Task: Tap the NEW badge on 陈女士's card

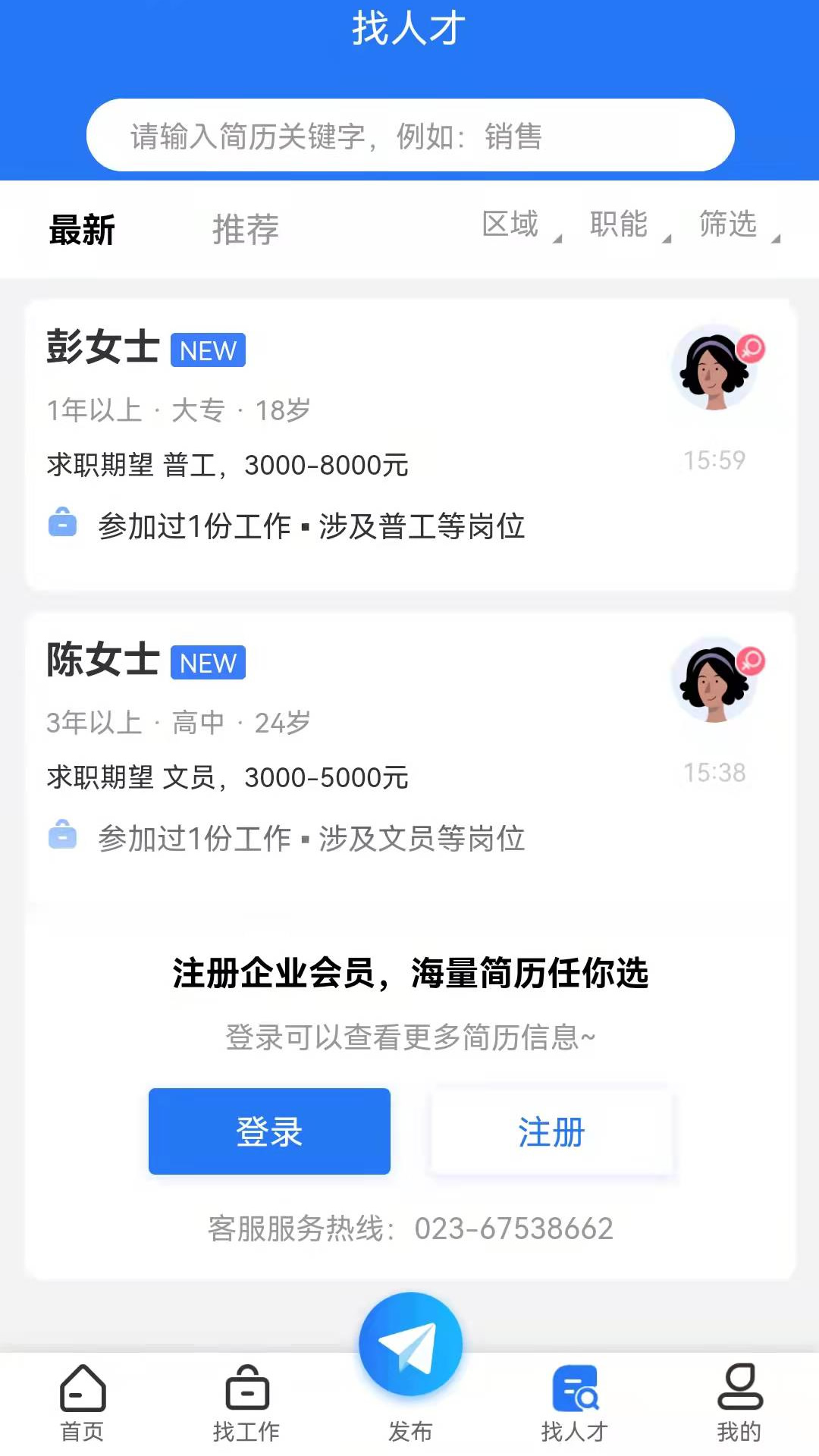Action: click(207, 663)
